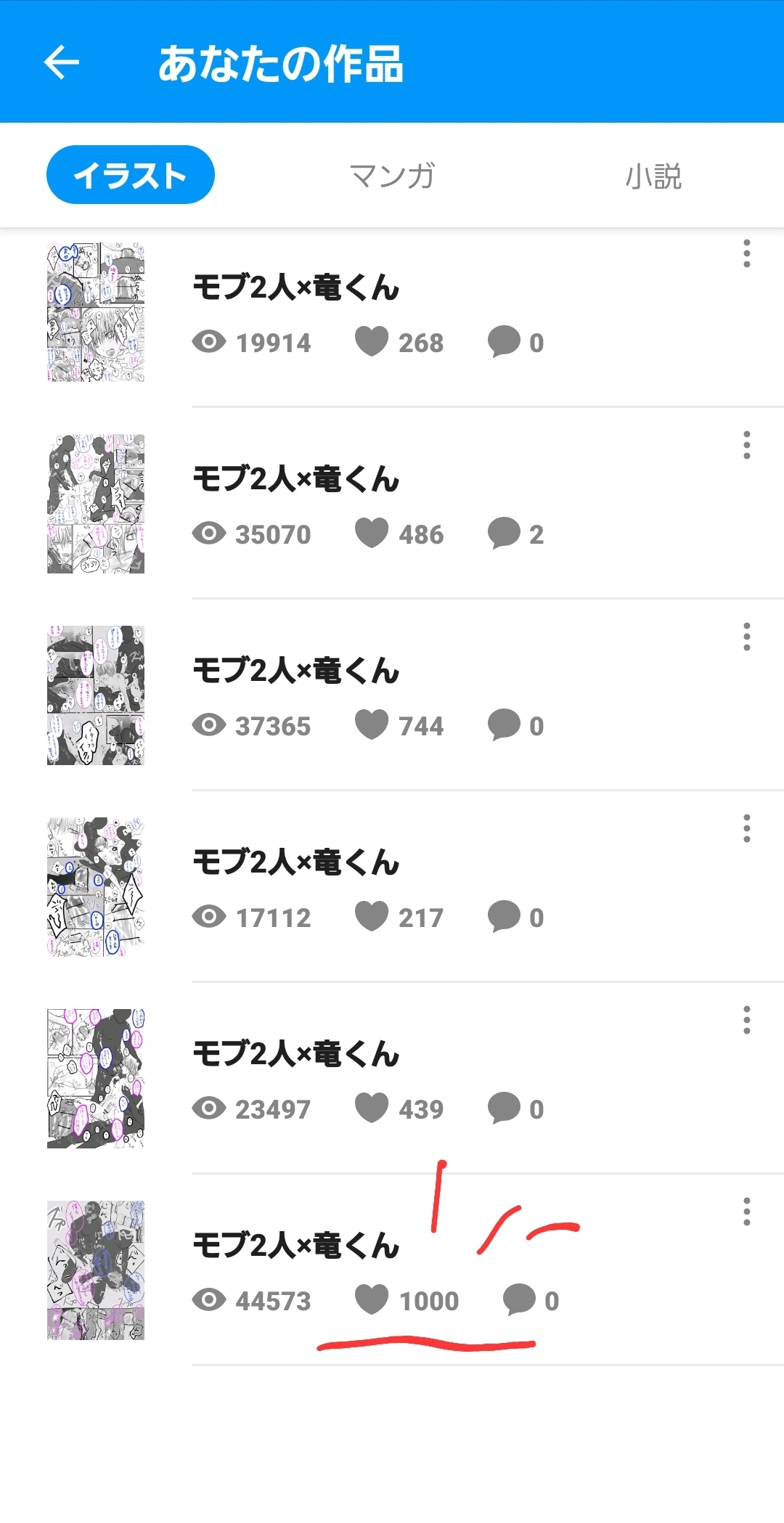The height and width of the screenshot is (1523, 784).
Task: Open the work with 19914 views
Action: 295,287
